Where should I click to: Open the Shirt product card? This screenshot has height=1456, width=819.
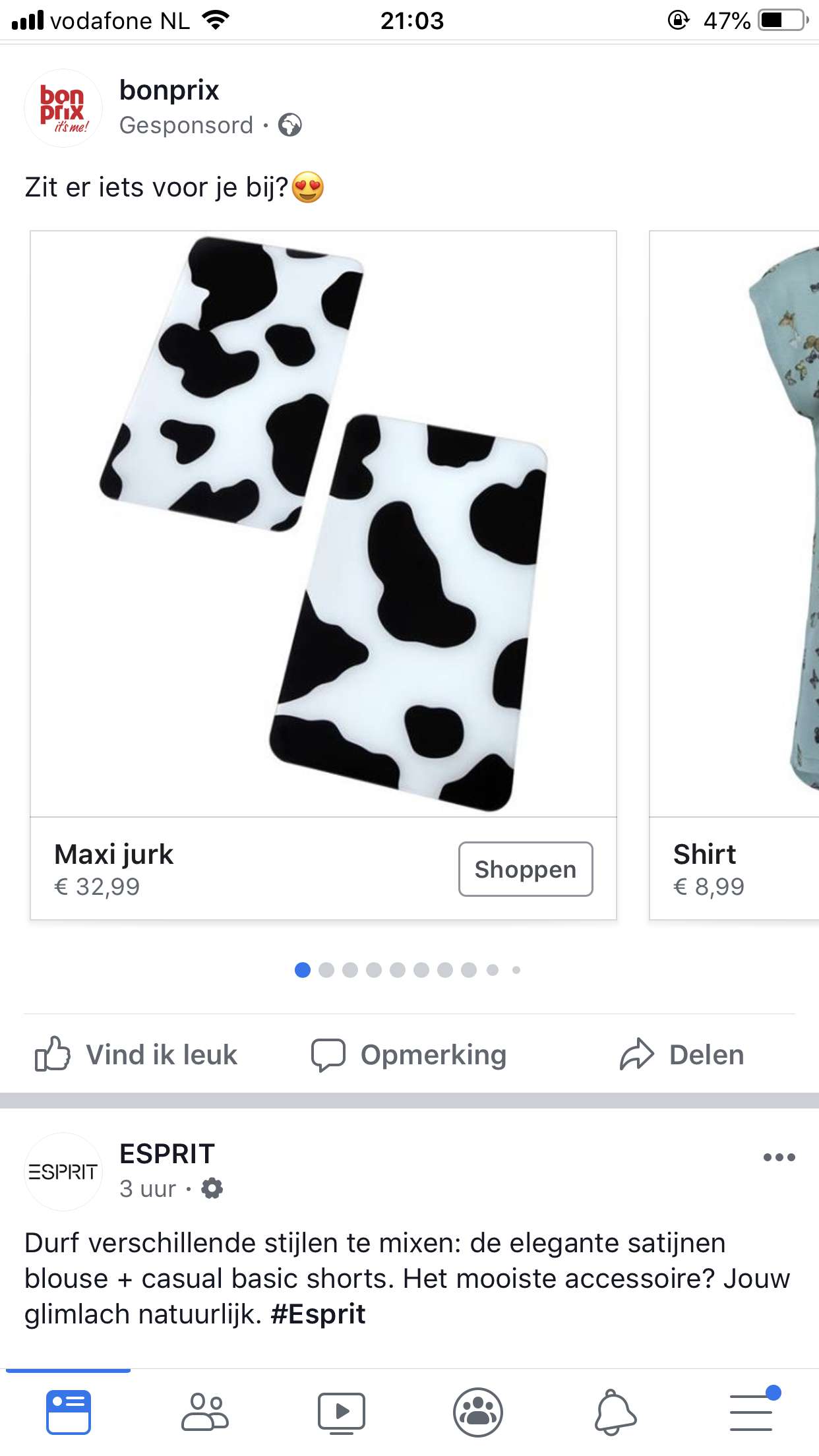pyautogui.click(x=735, y=575)
